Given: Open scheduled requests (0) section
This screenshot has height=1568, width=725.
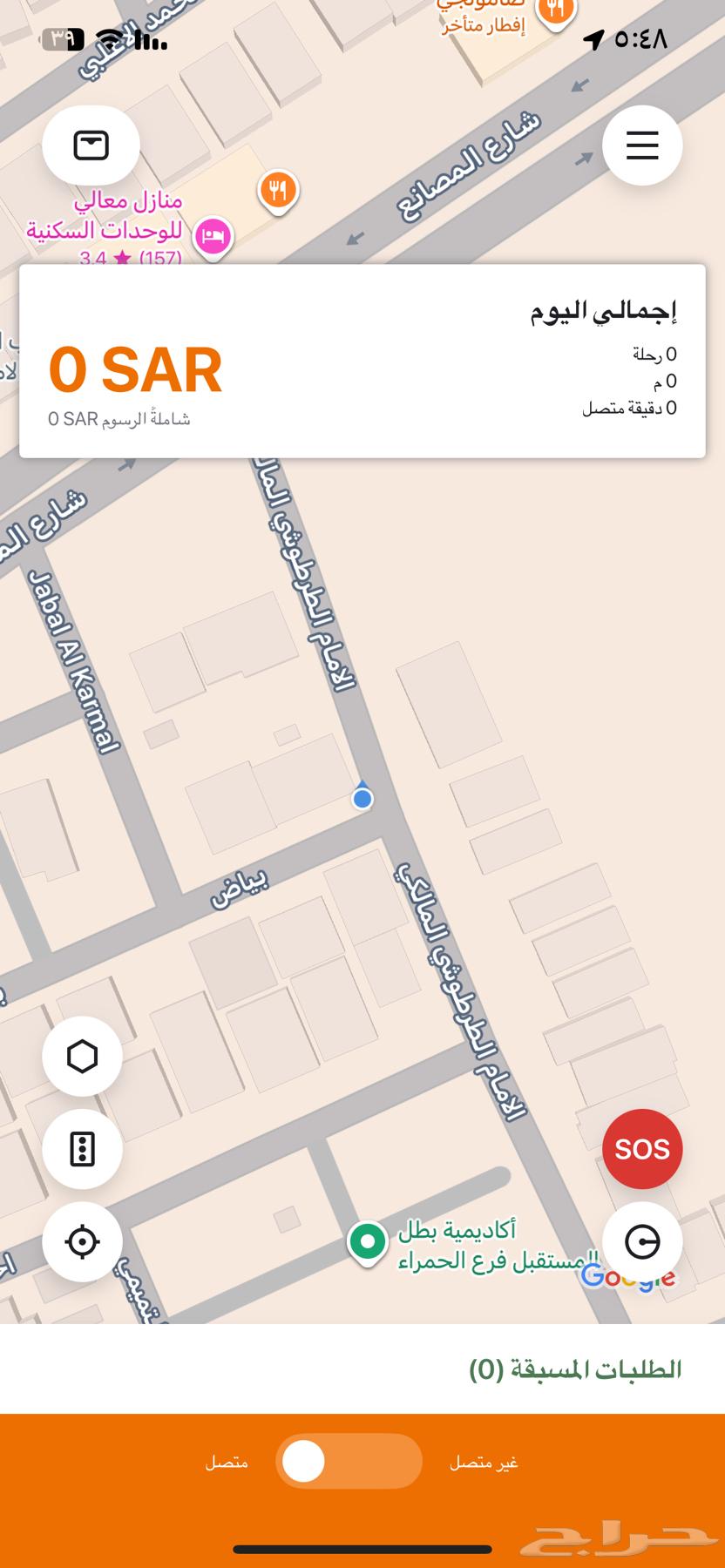Looking at the screenshot, I should tap(575, 1369).
